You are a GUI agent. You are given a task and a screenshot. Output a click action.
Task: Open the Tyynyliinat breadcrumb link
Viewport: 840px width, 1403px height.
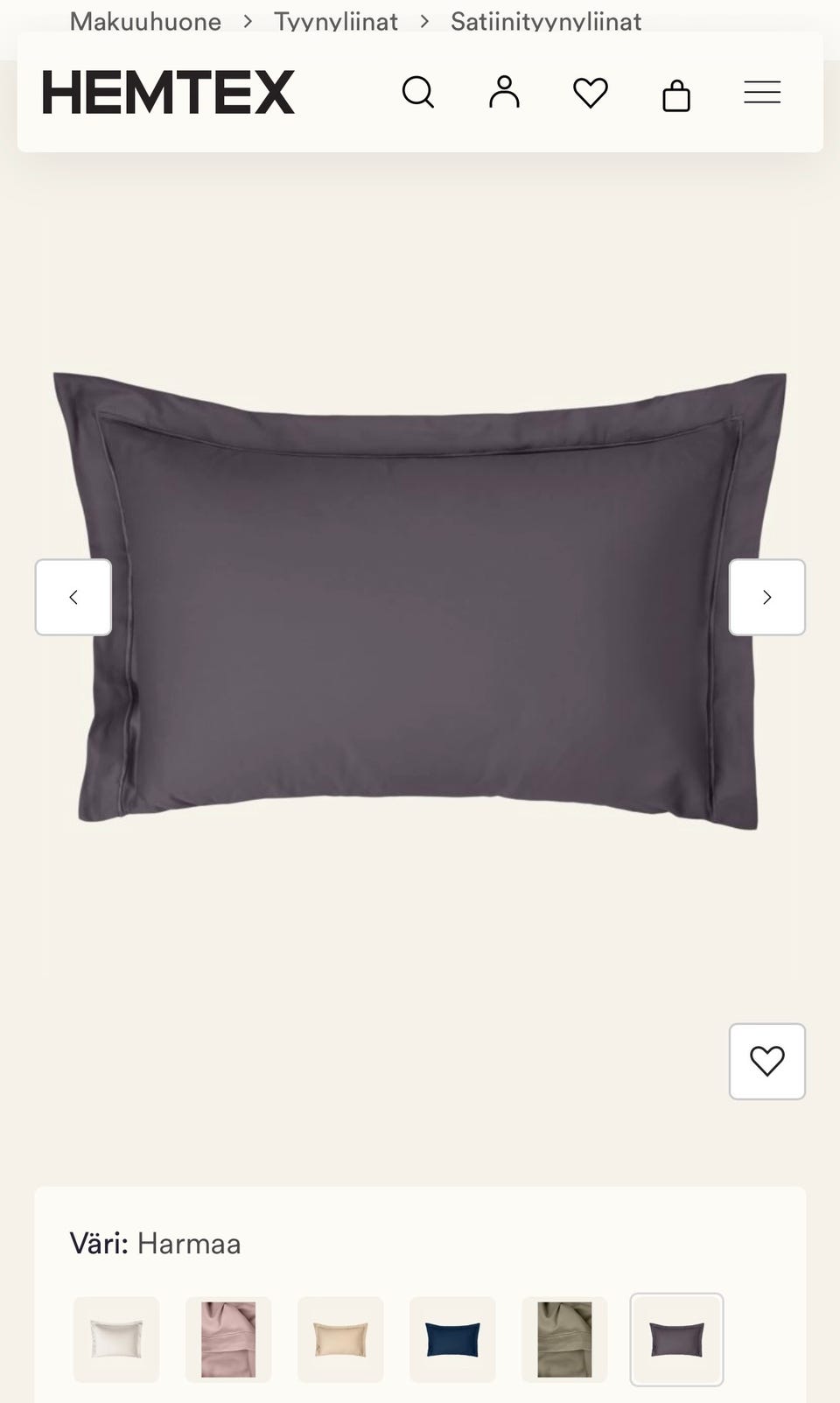tap(336, 21)
